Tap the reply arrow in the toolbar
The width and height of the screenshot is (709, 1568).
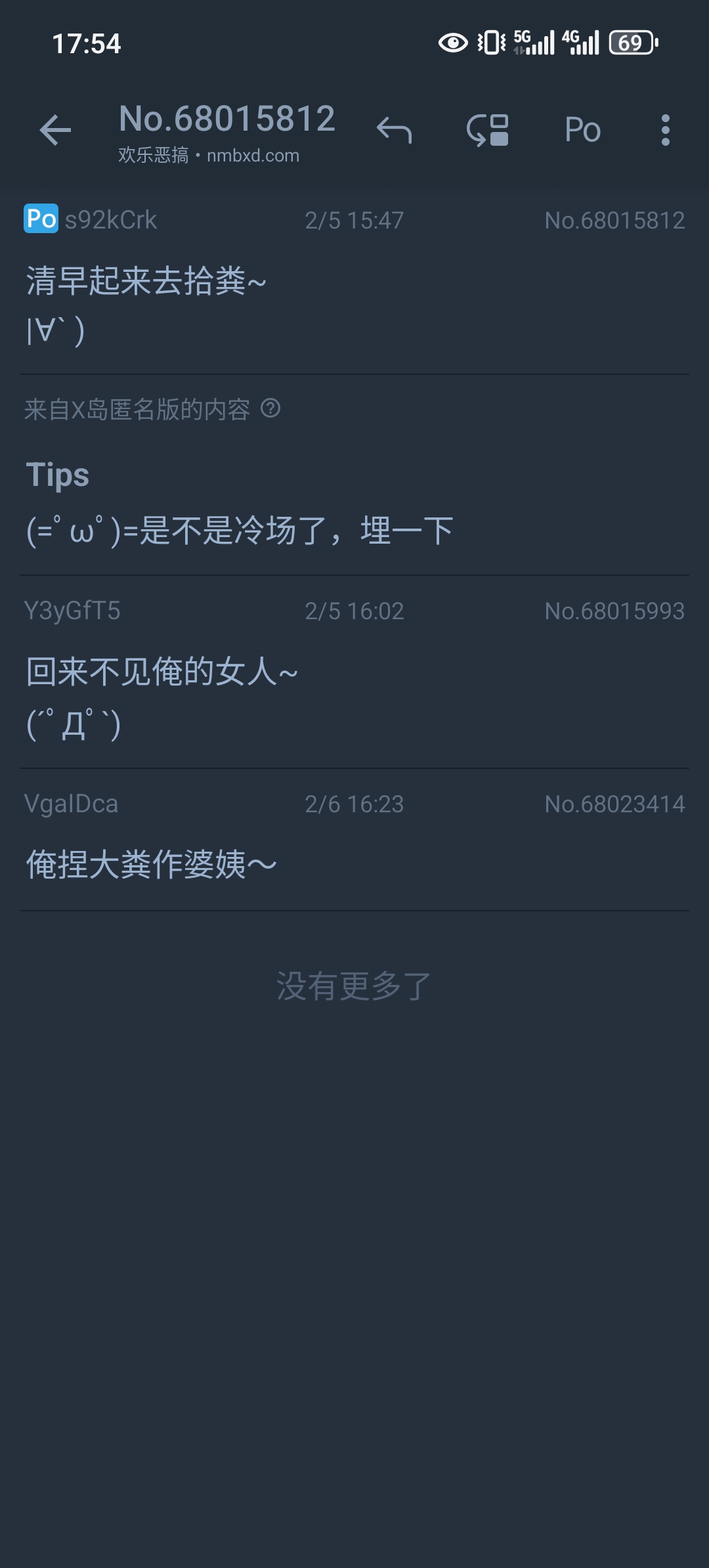394,130
